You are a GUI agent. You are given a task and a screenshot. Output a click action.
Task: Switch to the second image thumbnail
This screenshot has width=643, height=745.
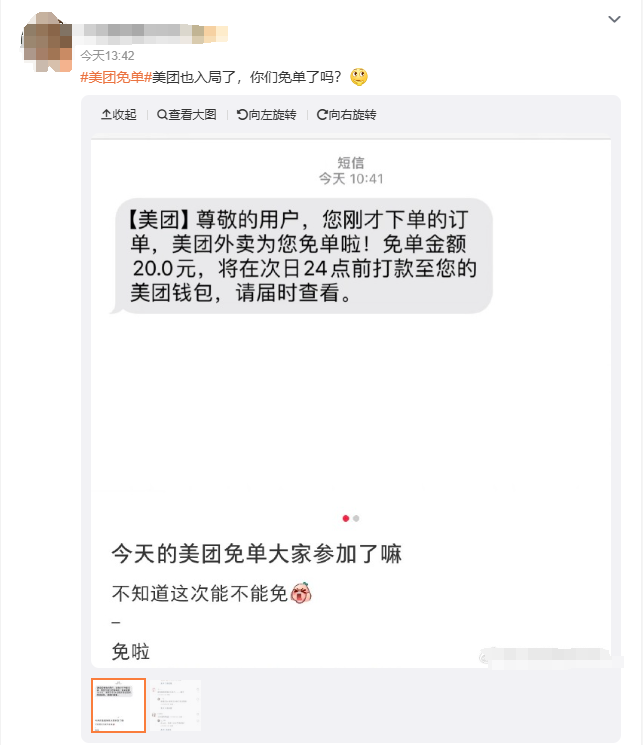click(175, 706)
